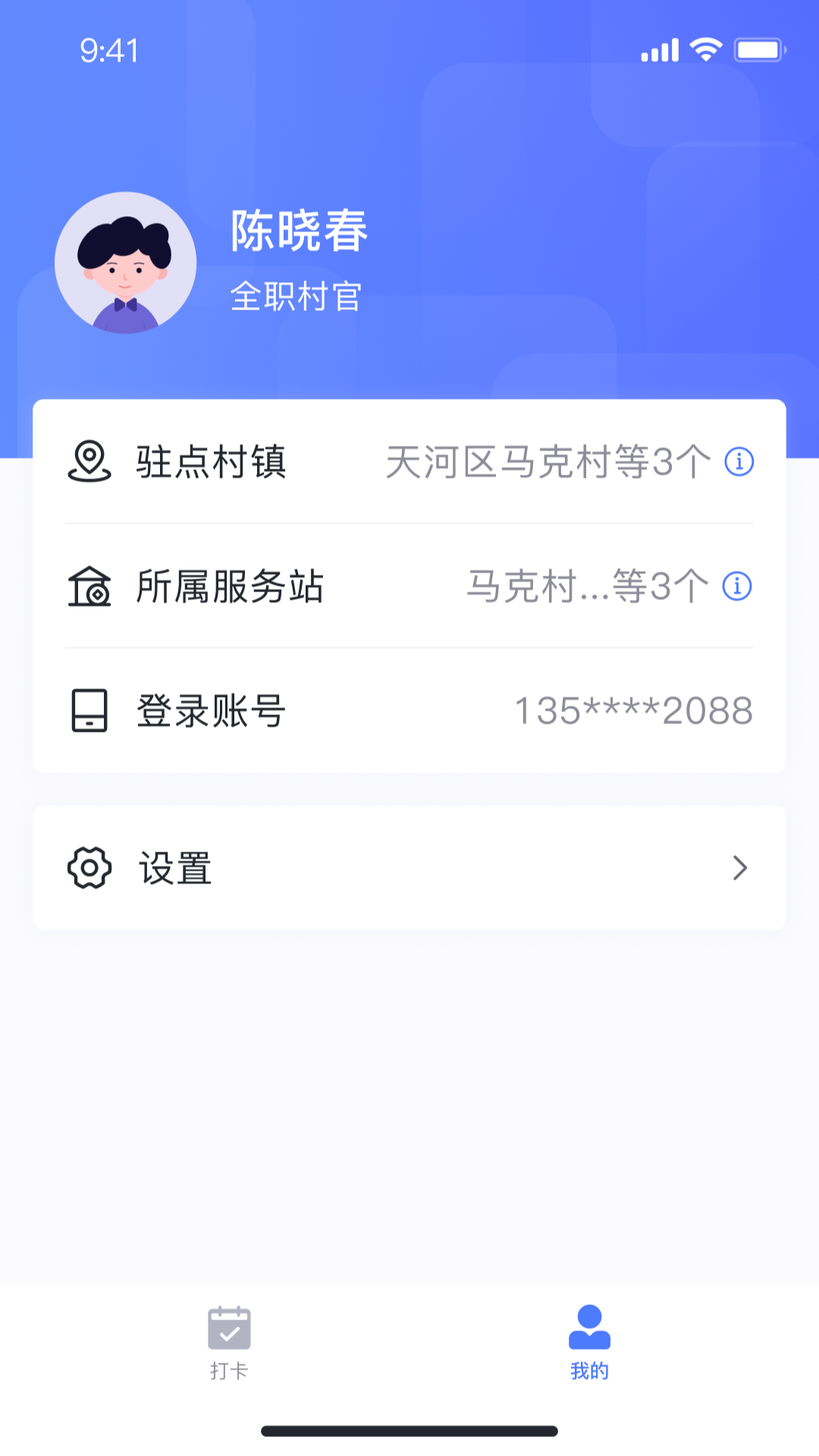Open the 驻点村镇 detail row
The width and height of the screenshot is (819, 1456).
click(x=409, y=460)
